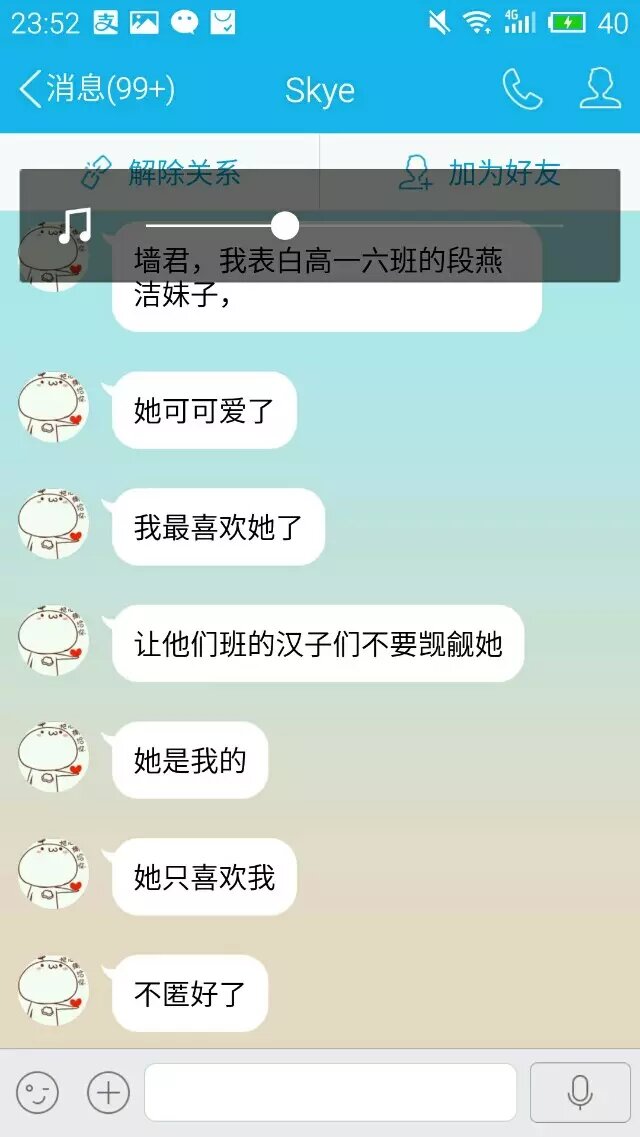Go back to the 消息 message list
640x1137 pixels.
click(95, 89)
